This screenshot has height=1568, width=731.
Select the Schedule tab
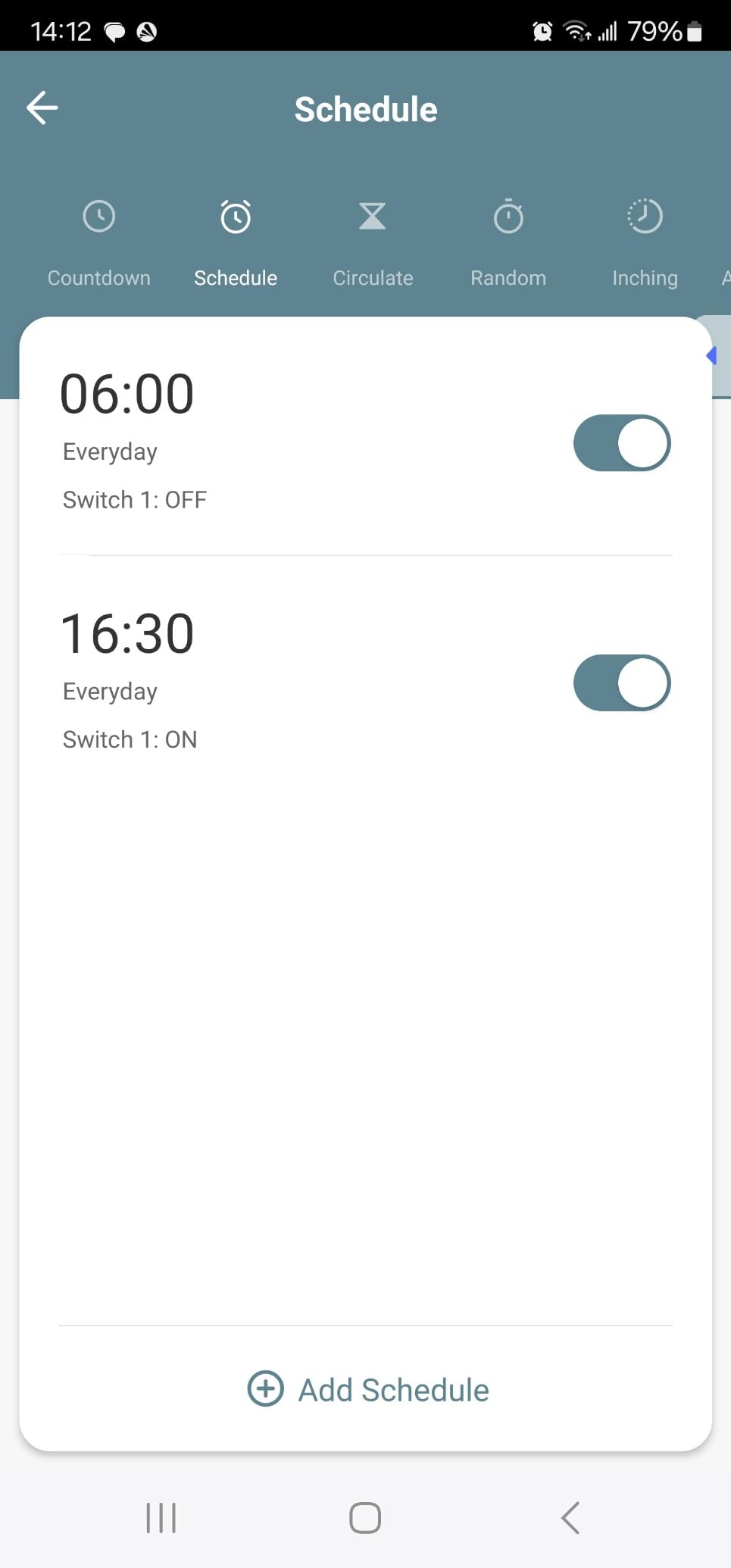(x=236, y=244)
